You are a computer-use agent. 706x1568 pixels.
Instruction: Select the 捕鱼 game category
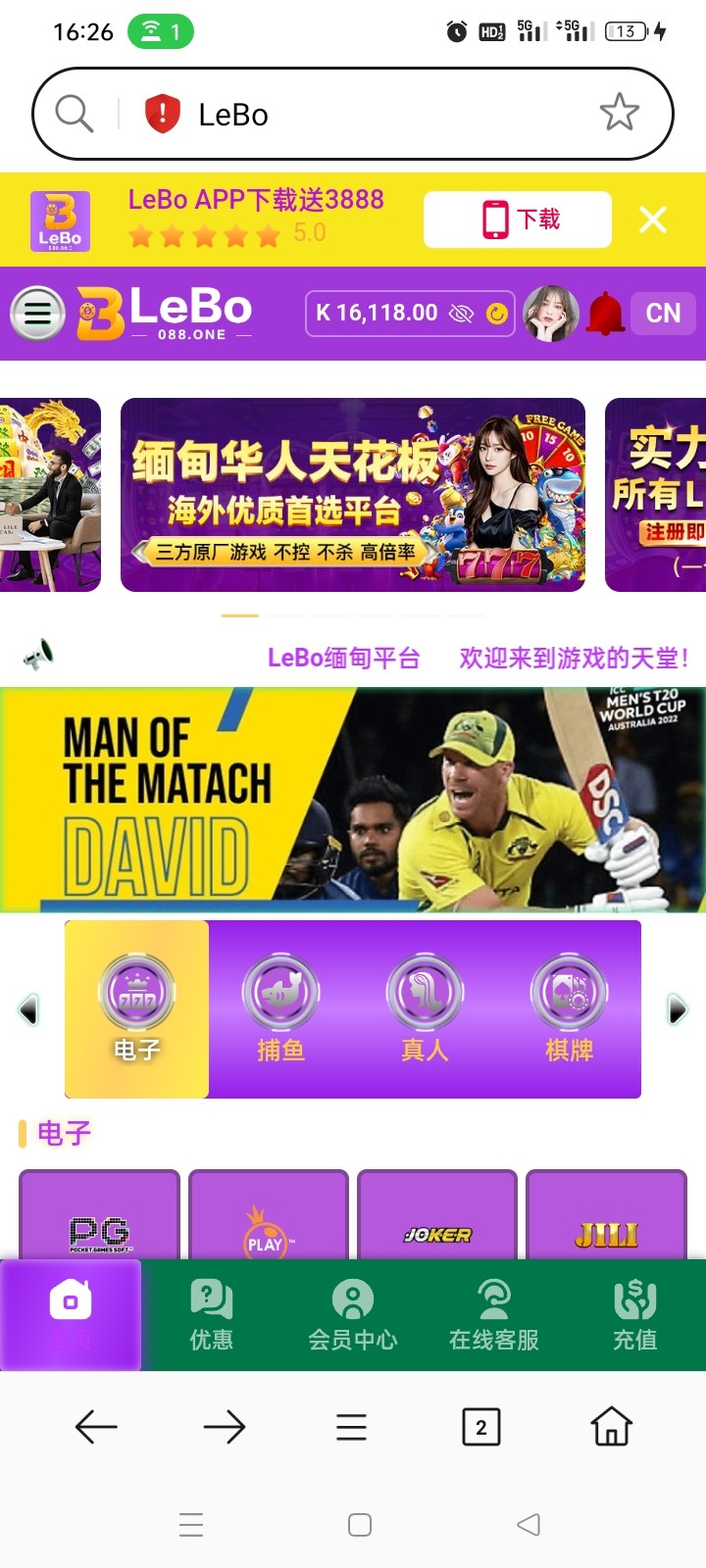coord(280,1009)
